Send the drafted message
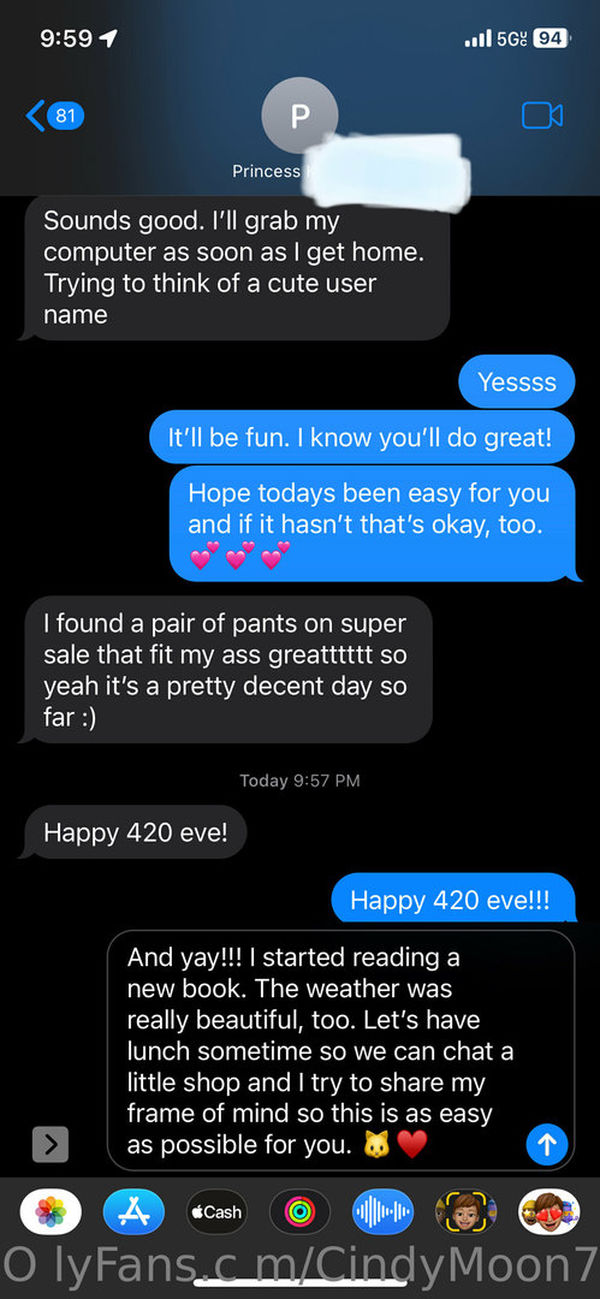The width and height of the screenshot is (600, 1299). 546,1144
